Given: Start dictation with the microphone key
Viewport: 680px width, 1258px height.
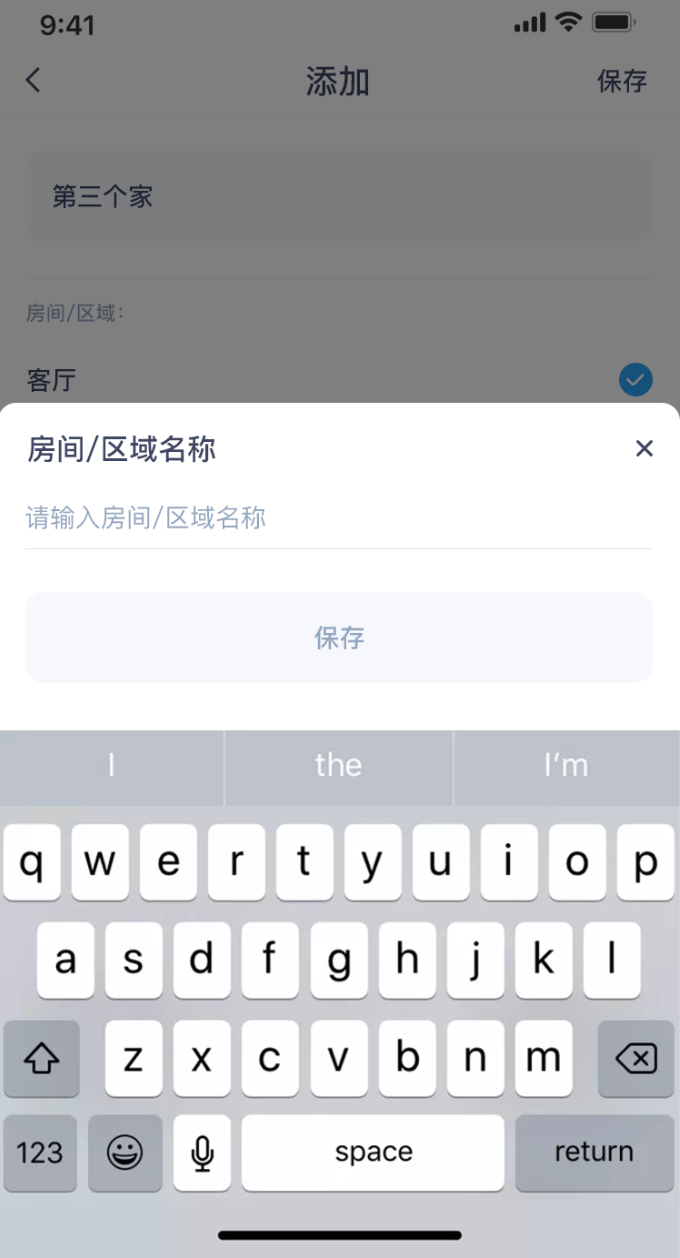Looking at the screenshot, I should coord(202,1152).
